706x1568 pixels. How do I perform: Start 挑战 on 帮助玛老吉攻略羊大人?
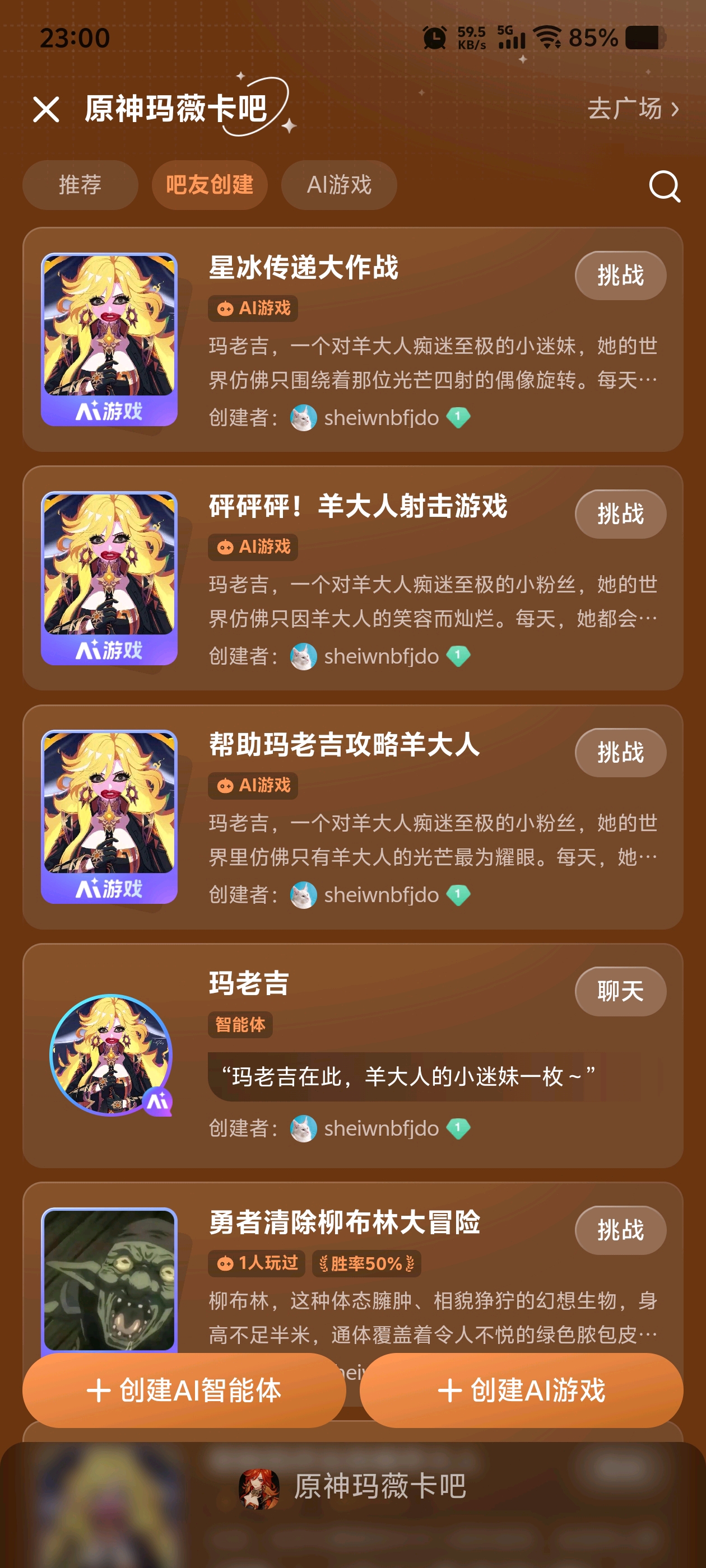[x=620, y=752]
